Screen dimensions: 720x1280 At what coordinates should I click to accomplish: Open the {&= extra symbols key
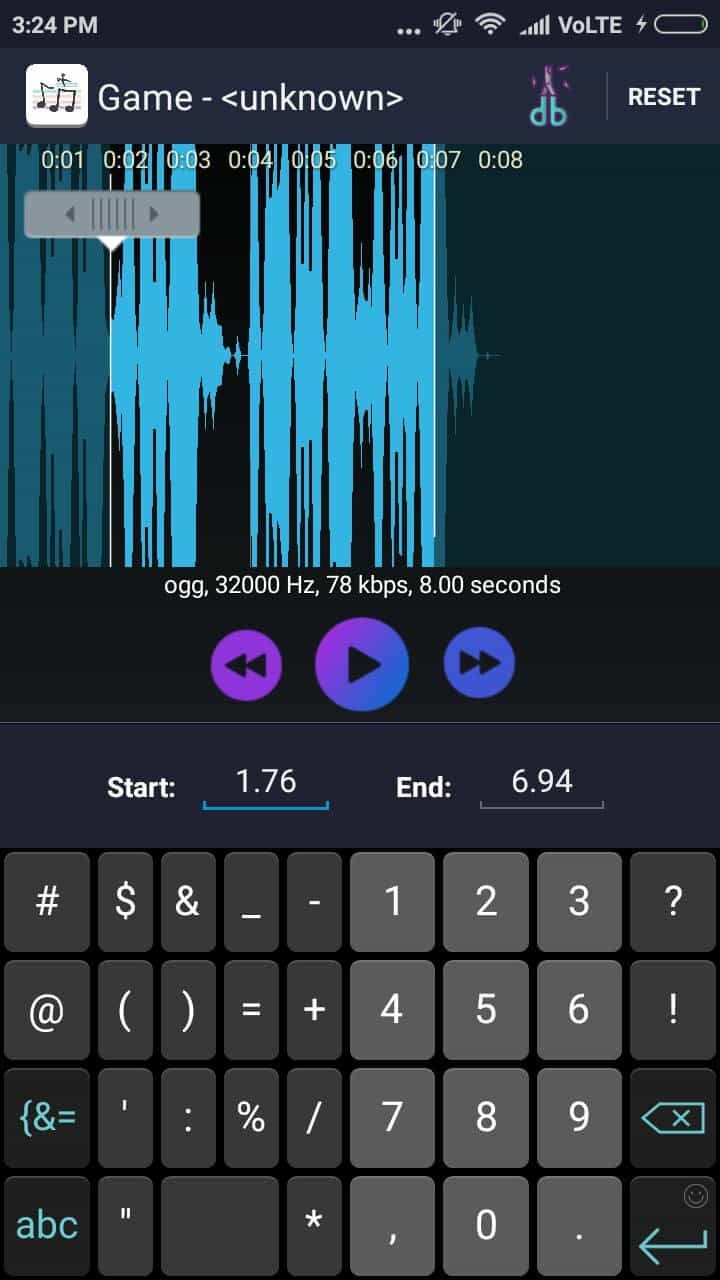click(47, 1117)
